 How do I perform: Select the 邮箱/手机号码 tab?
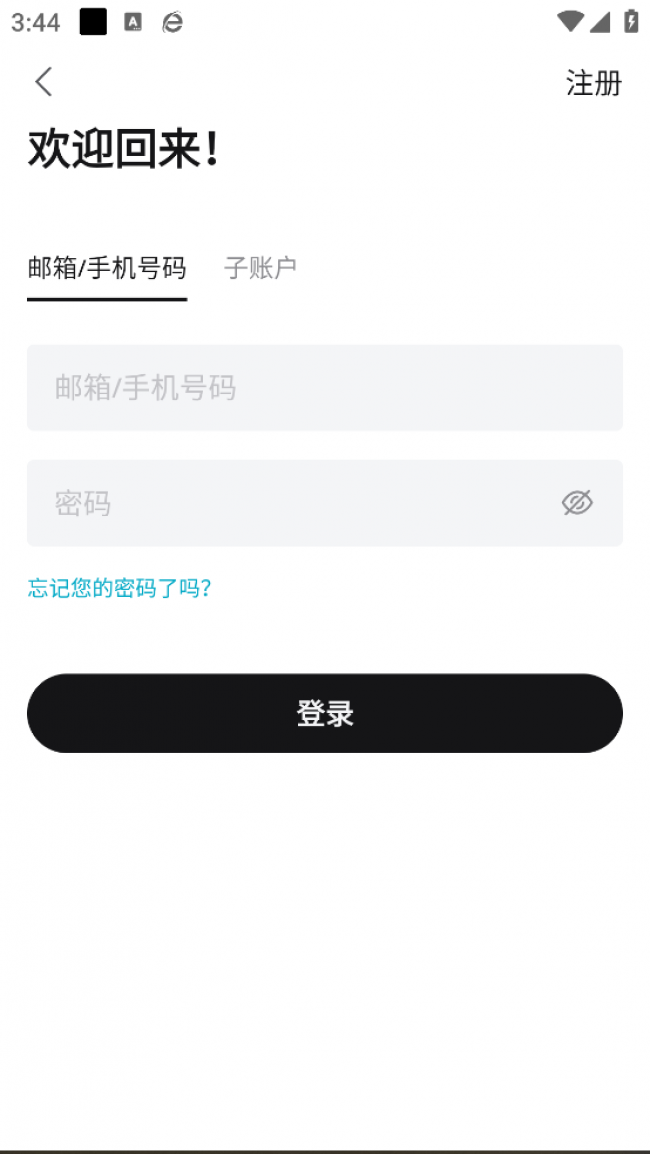click(x=107, y=268)
